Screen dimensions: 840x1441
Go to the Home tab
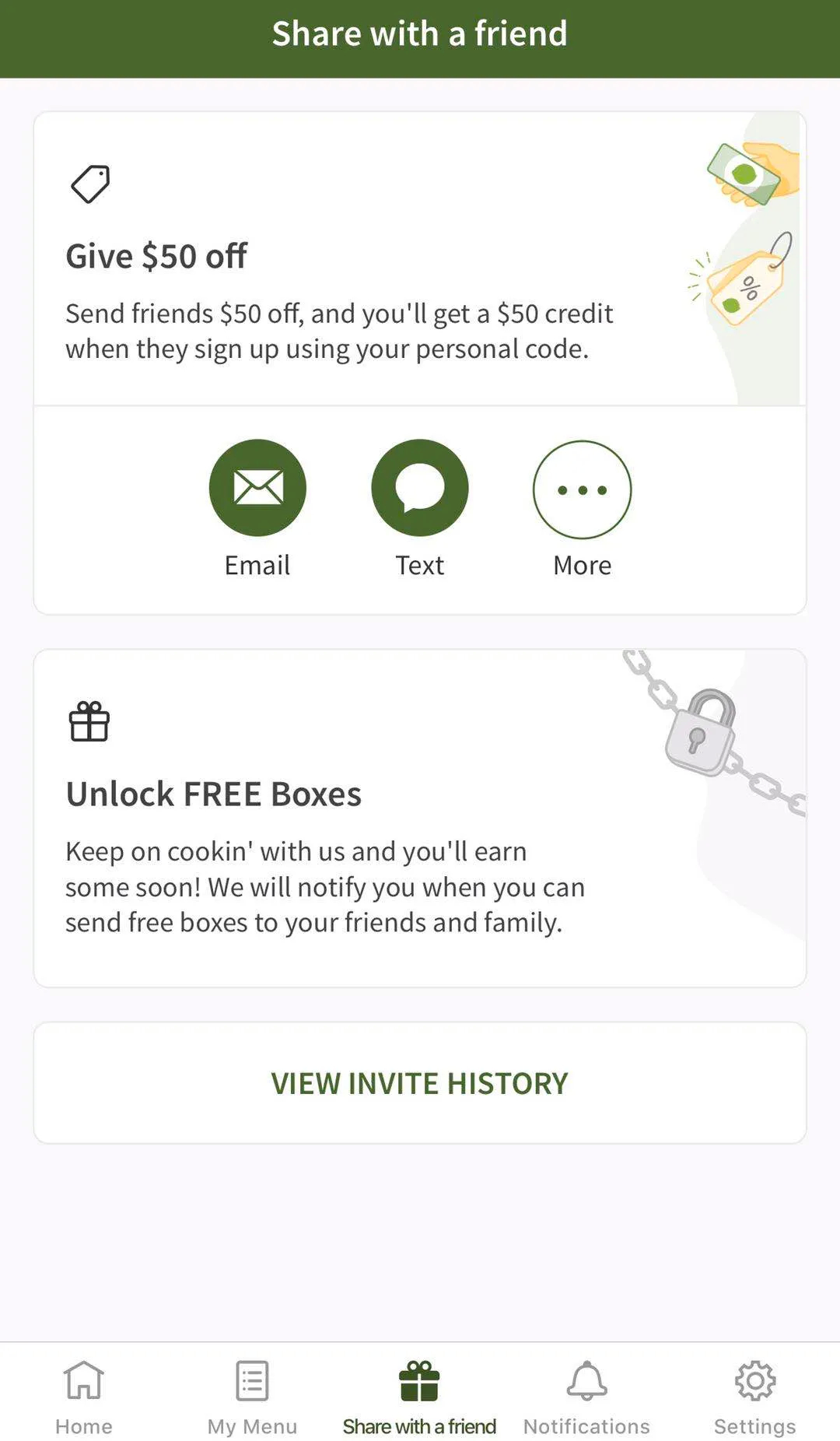coord(84,1396)
